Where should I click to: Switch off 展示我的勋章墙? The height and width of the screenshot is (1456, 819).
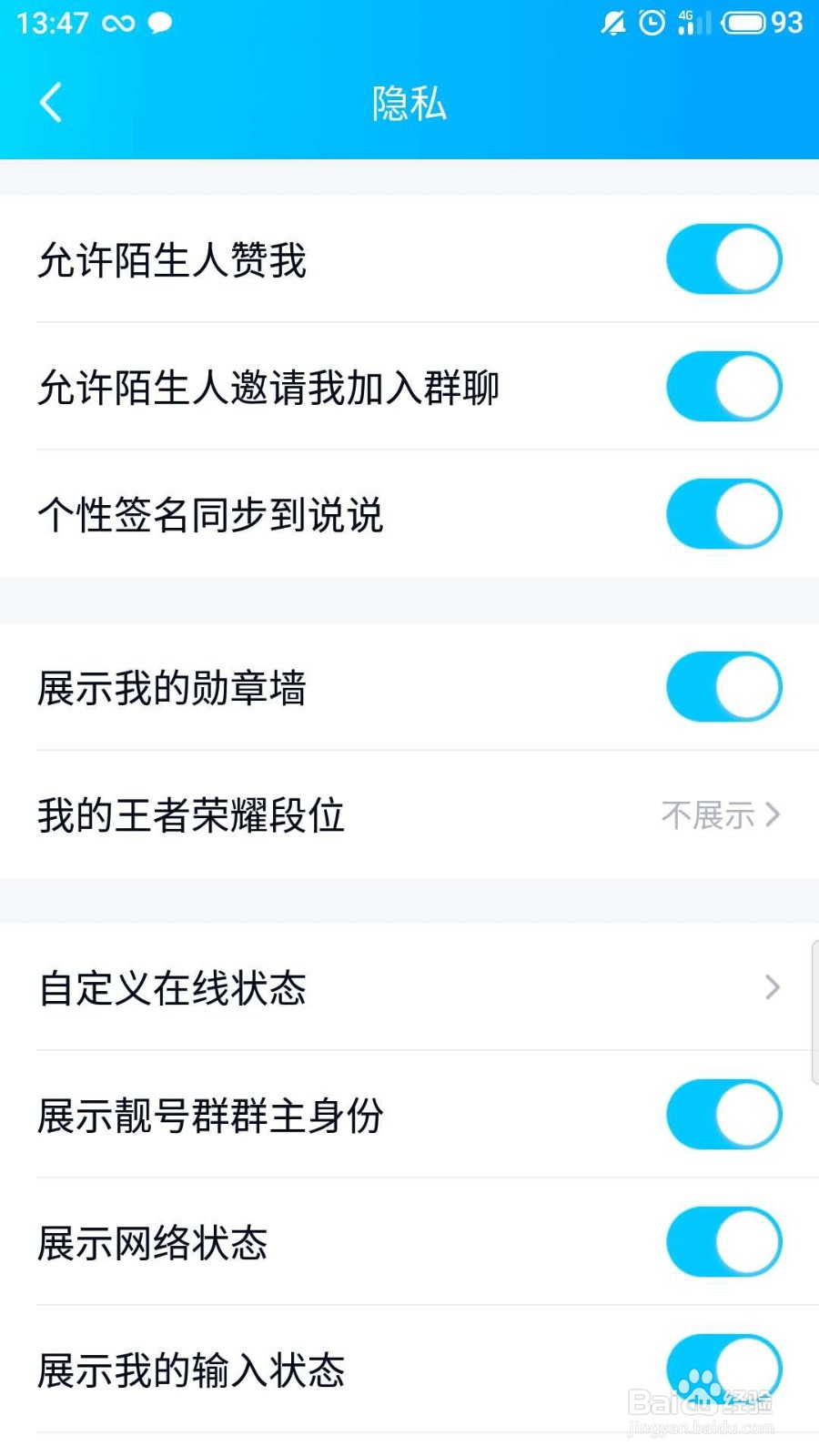coord(723,687)
